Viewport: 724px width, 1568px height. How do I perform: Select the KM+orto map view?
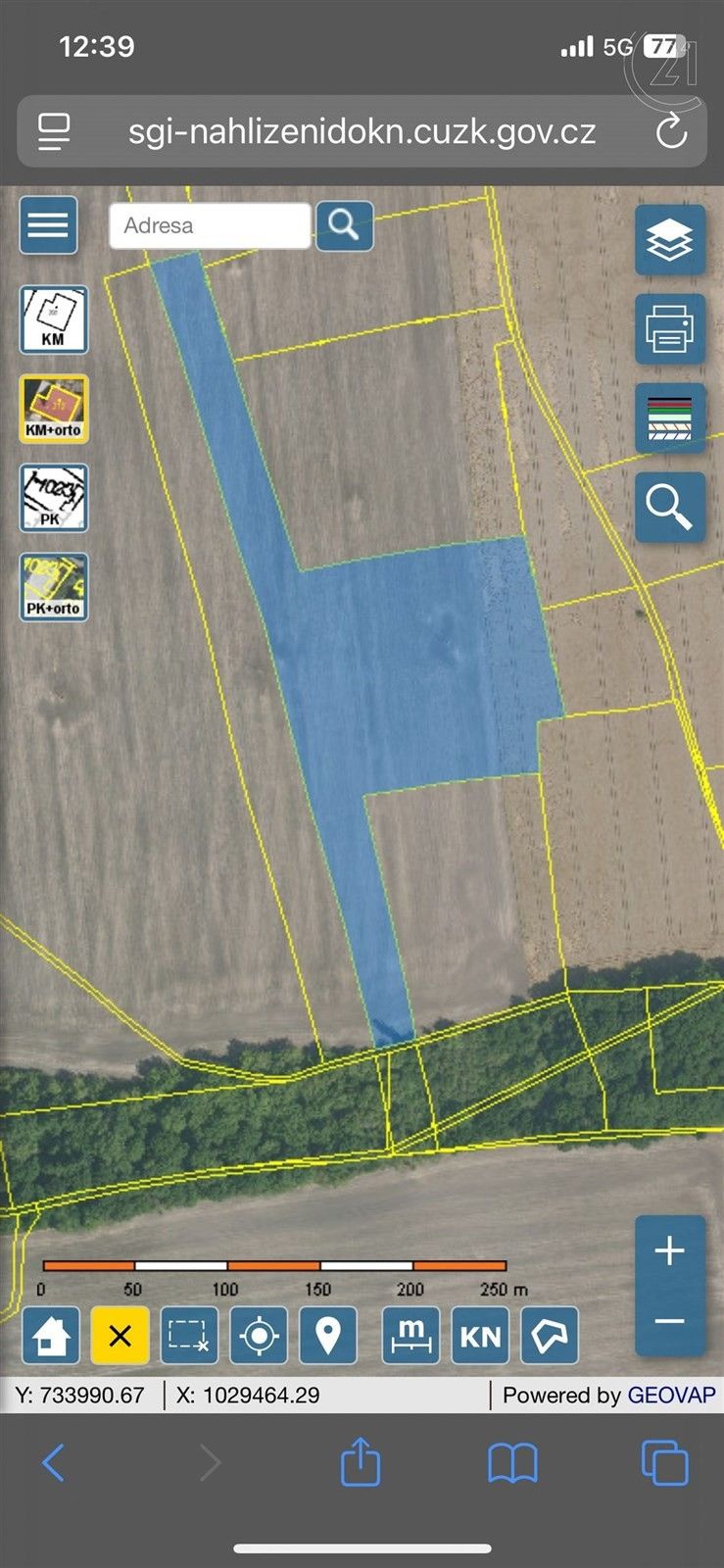(x=54, y=409)
